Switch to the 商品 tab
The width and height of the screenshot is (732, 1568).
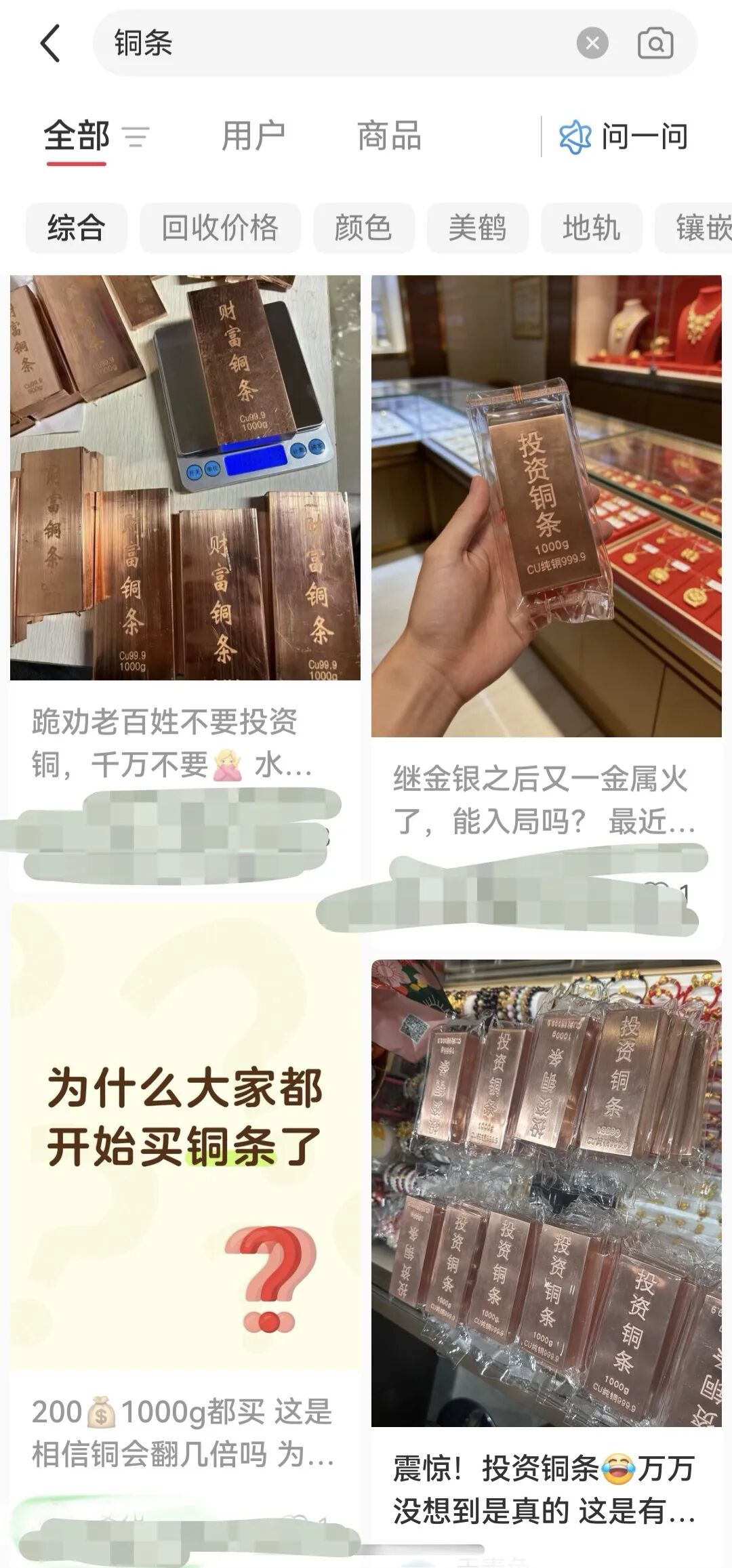[389, 136]
